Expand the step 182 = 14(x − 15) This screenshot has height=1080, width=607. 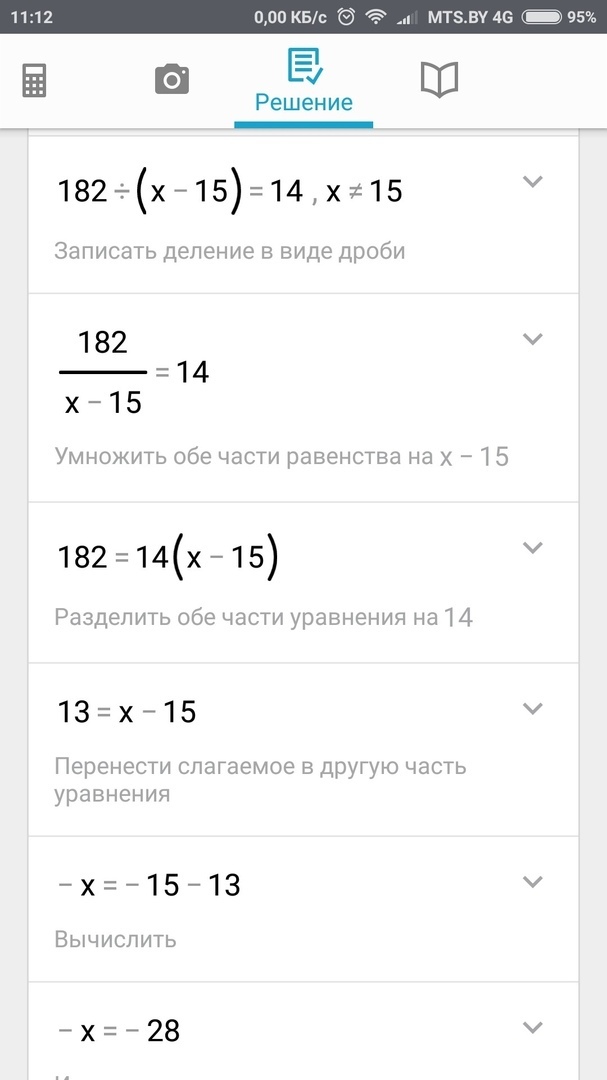click(533, 547)
